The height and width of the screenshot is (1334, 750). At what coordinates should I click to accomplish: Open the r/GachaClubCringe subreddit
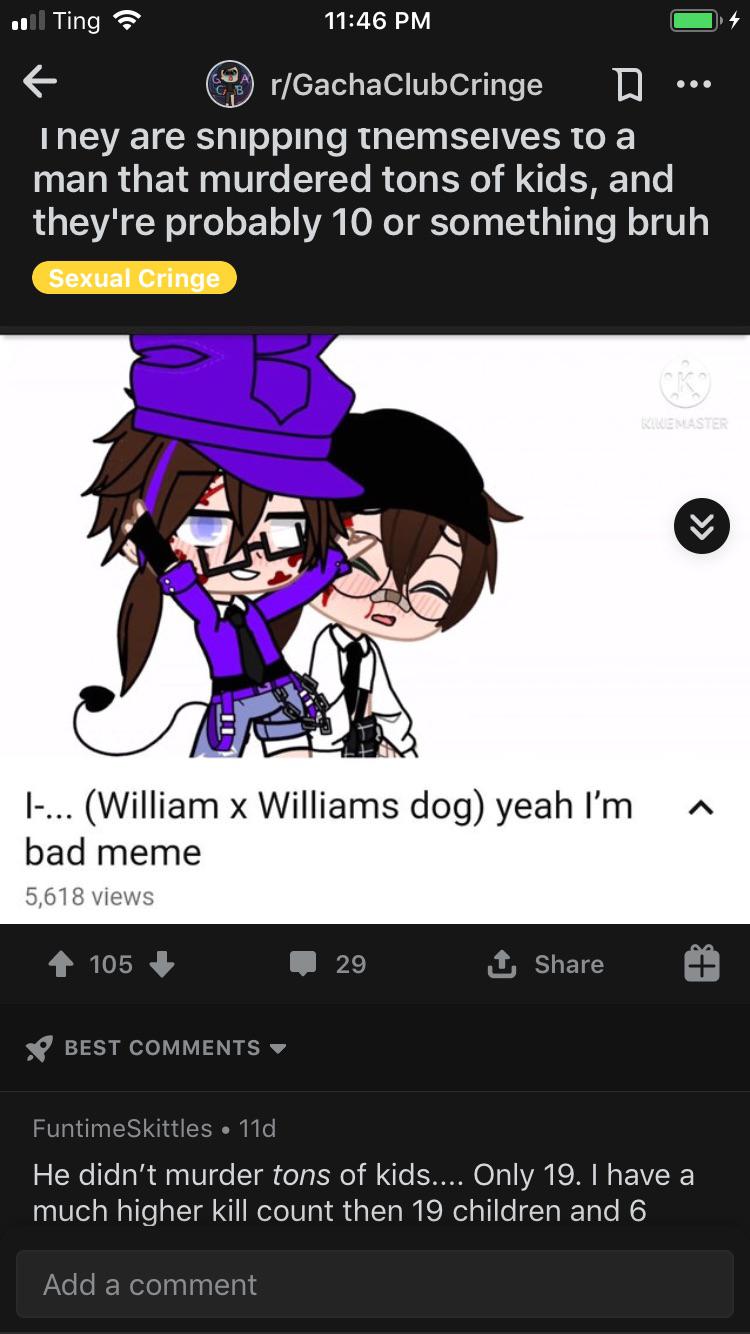point(405,85)
